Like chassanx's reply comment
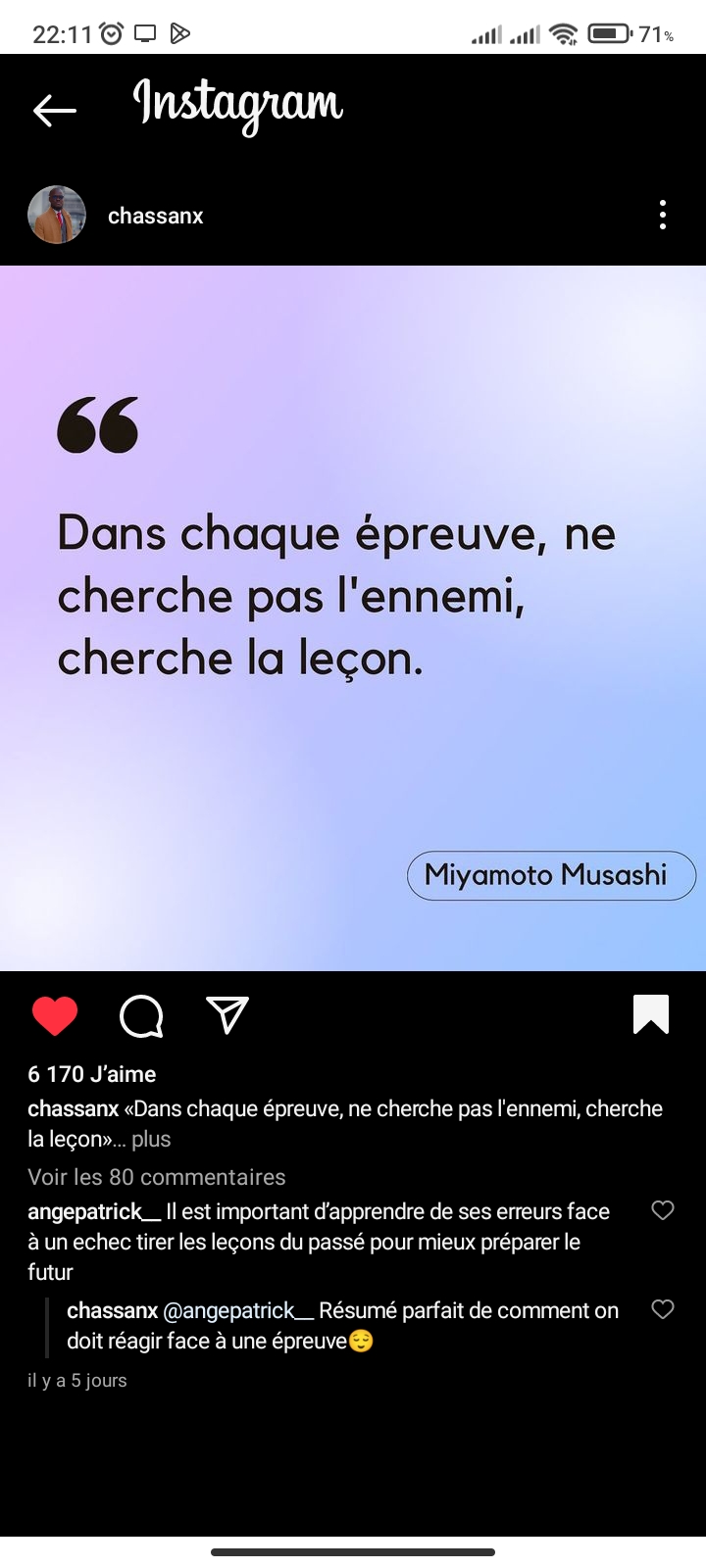 pyautogui.click(x=663, y=1309)
